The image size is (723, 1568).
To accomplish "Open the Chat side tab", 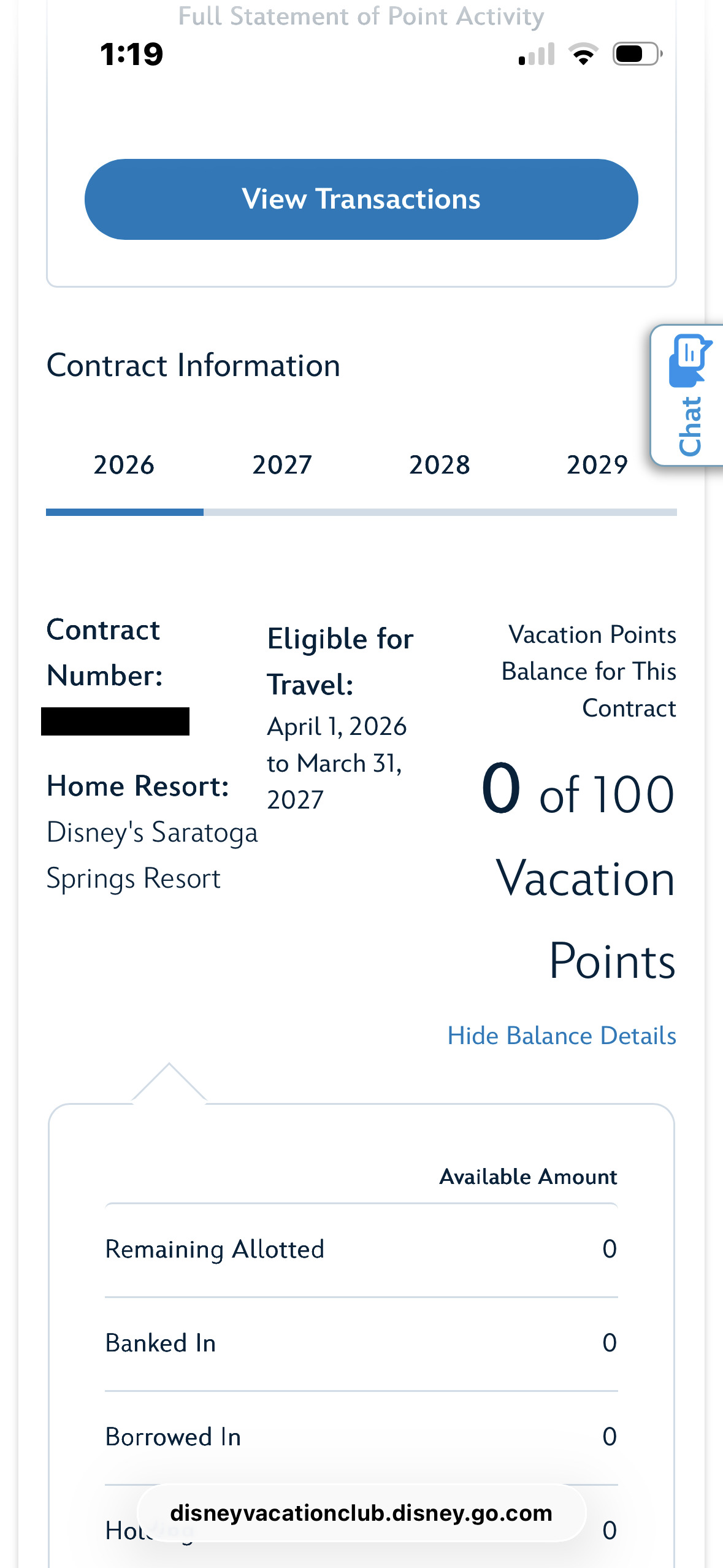I will point(688,396).
